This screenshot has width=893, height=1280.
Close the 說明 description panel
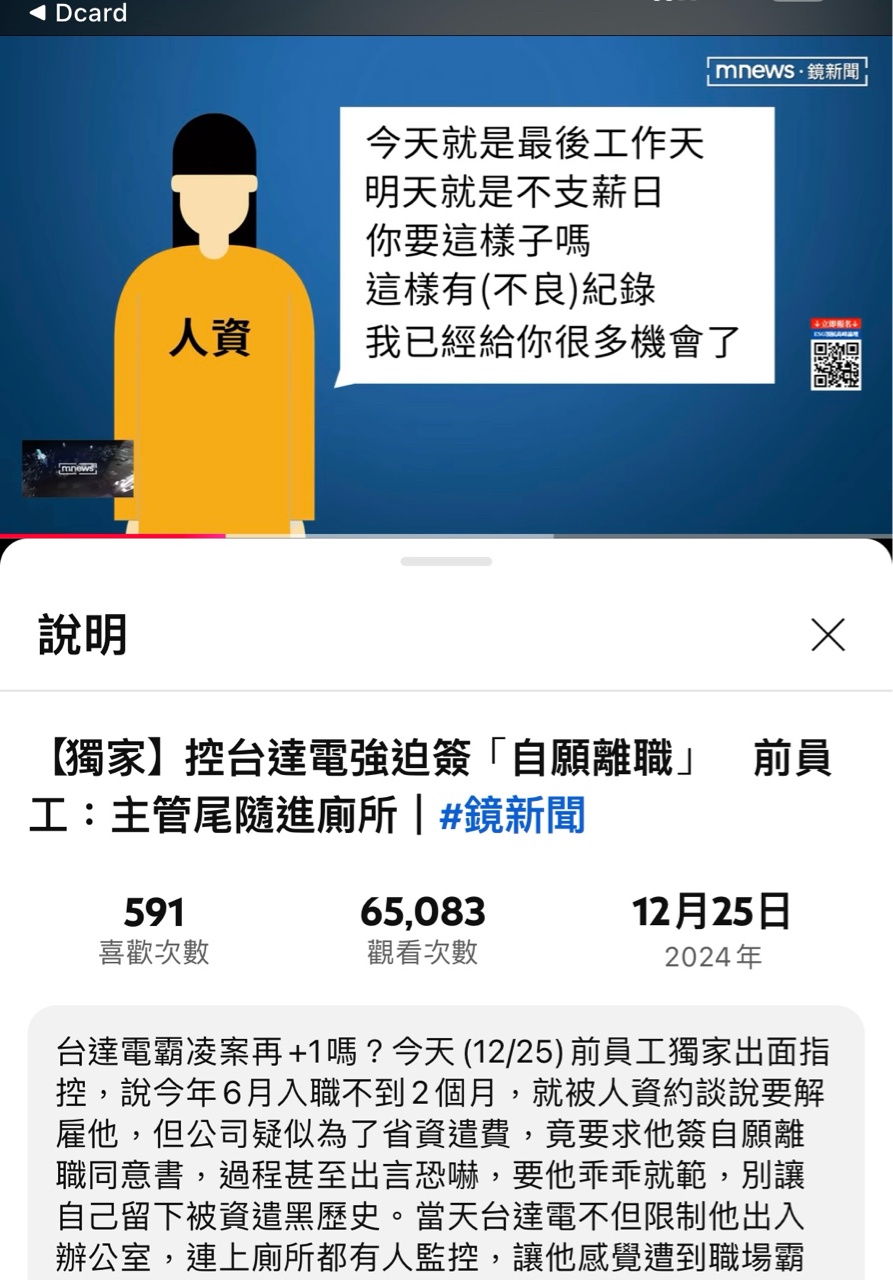pyautogui.click(x=827, y=635)
